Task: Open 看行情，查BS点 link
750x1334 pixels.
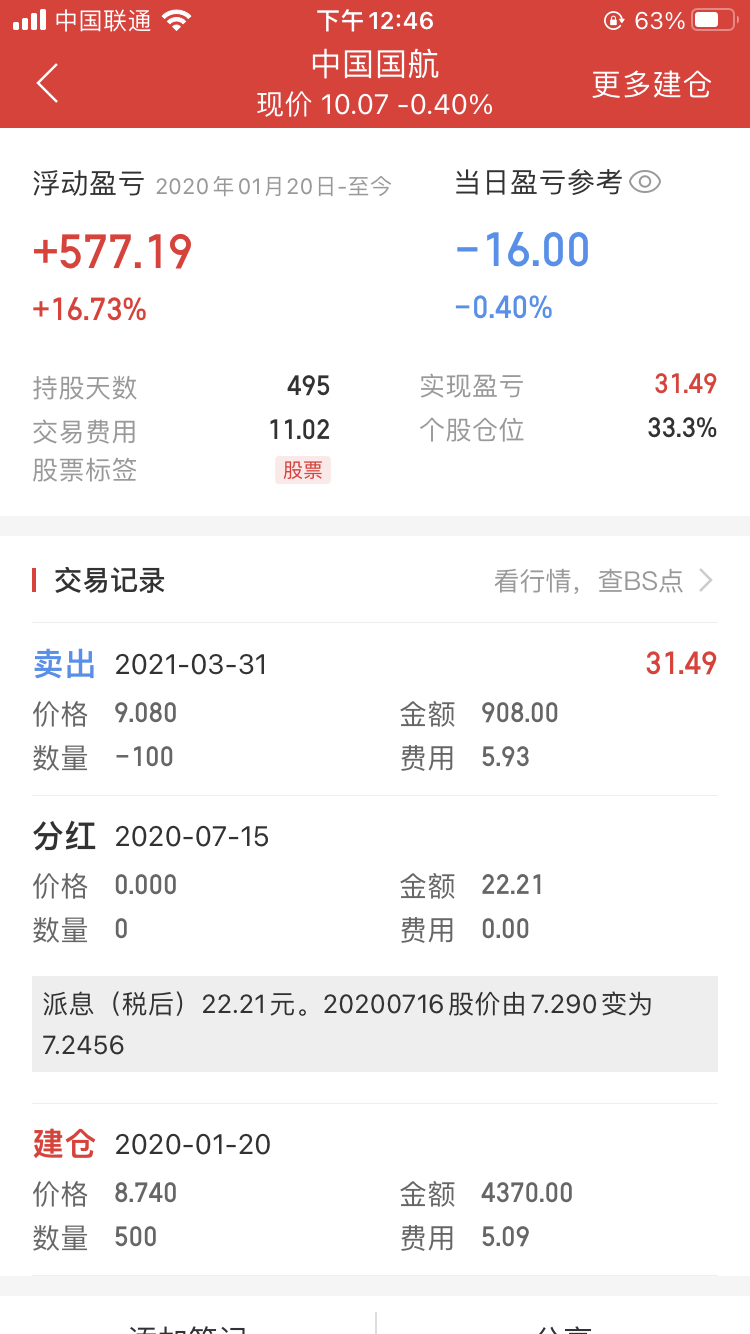Action: coord(604,581)
